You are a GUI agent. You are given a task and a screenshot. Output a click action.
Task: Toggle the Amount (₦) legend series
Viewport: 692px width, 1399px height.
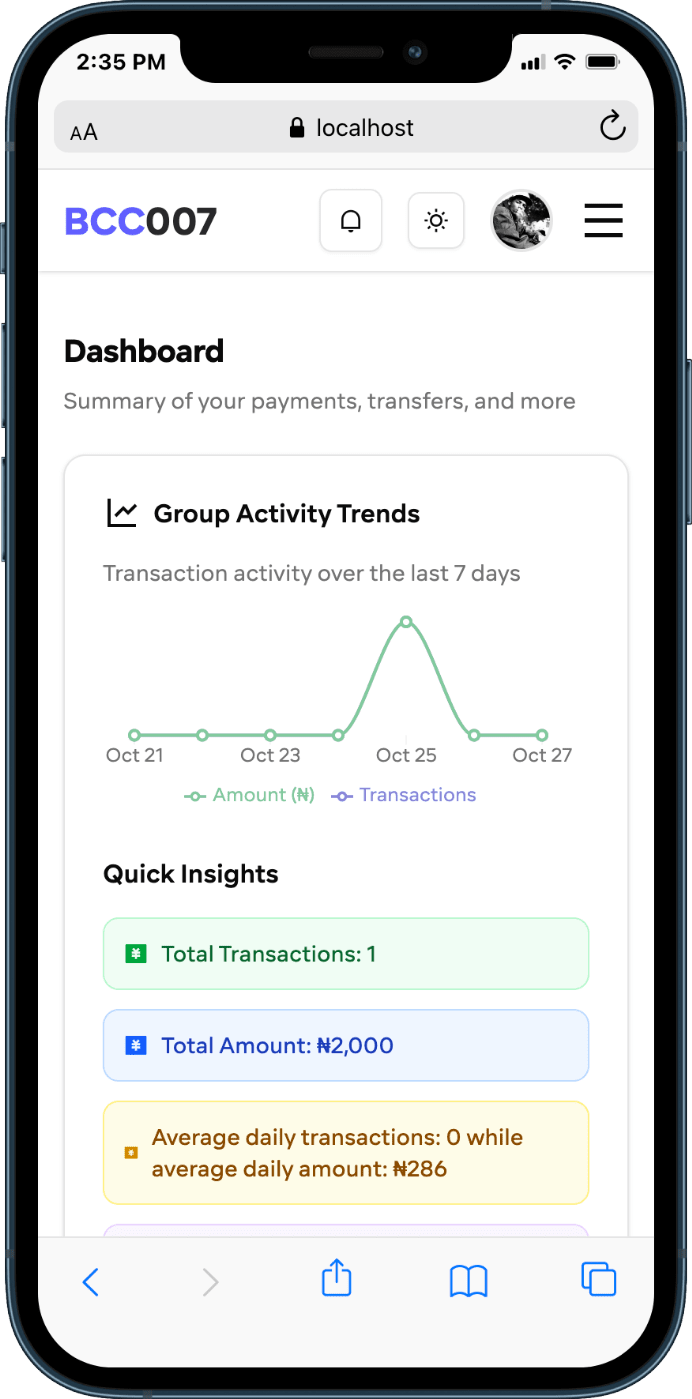pyautogui.click(x=250, y=795)
